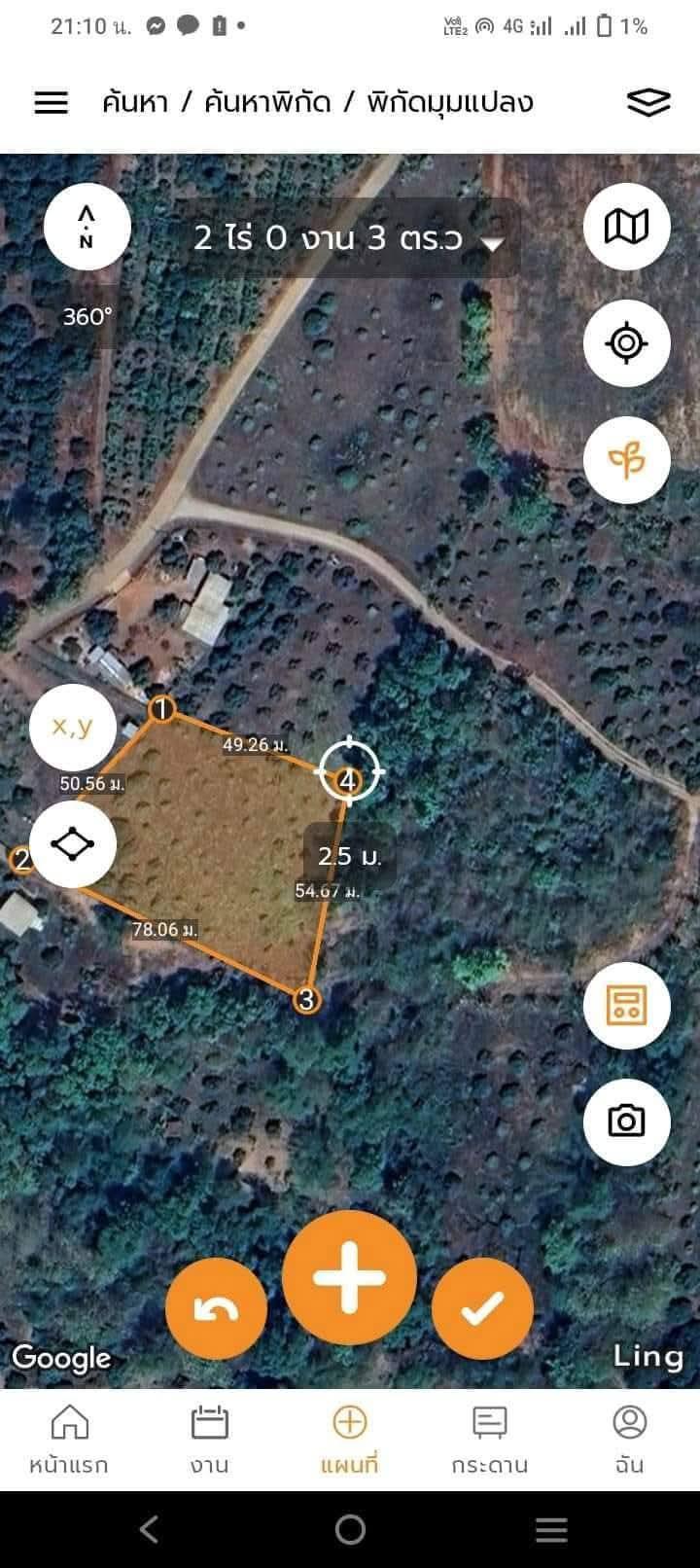Select corner point 1 of the plot
The image size is (700, 1568).
click(x=162, y=710)
